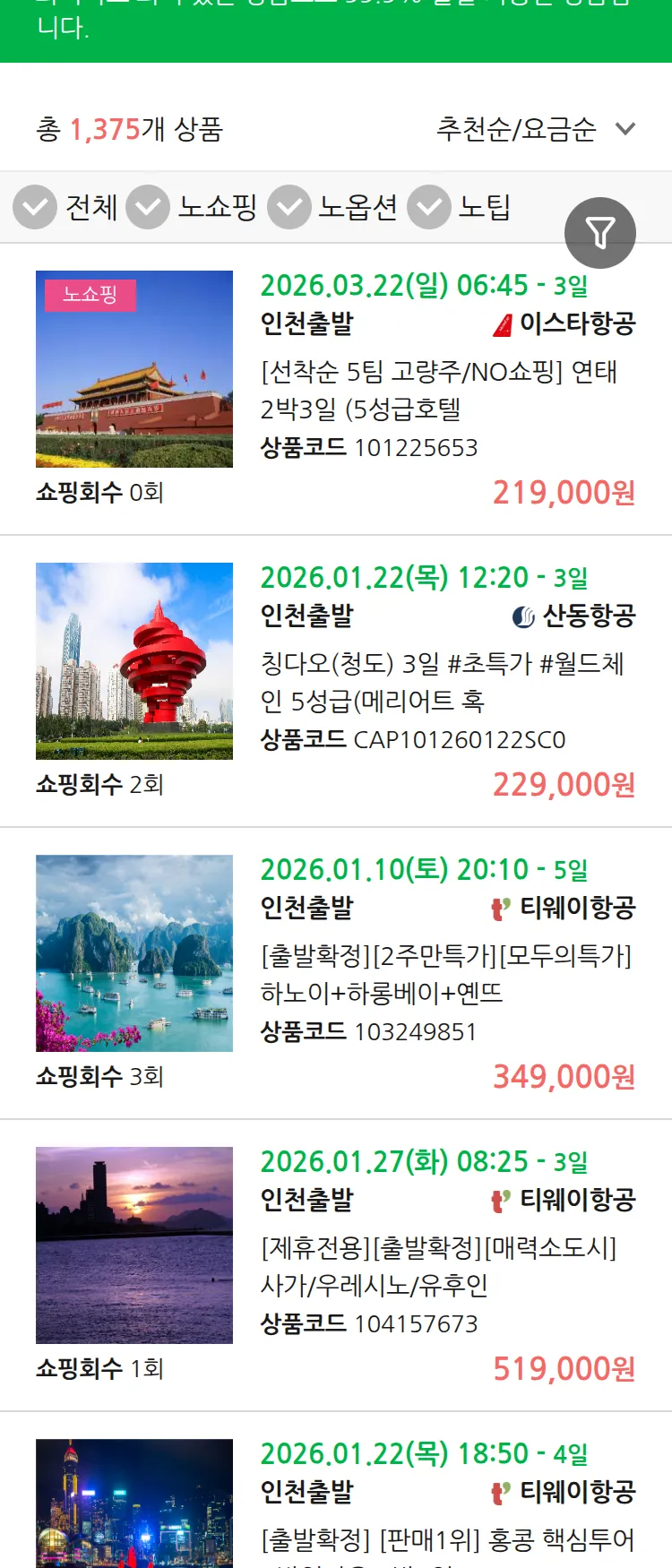Image resolution: width=672 pixels, height=1568 pixels.
Task: Click the checkmark icon beside 노팁
Action: point(428,207)
